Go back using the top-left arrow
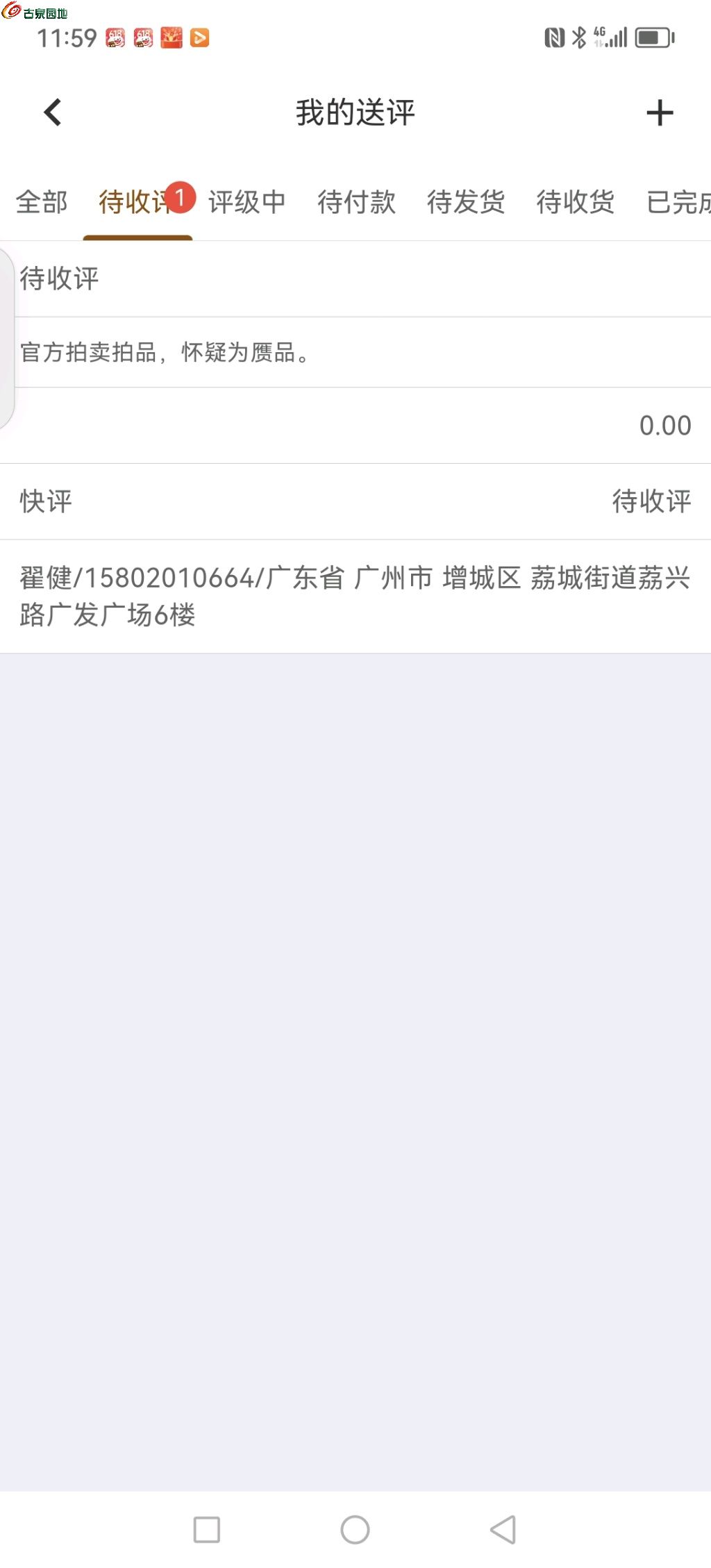This screenshot has width=711, height=1568. point(53,112)
